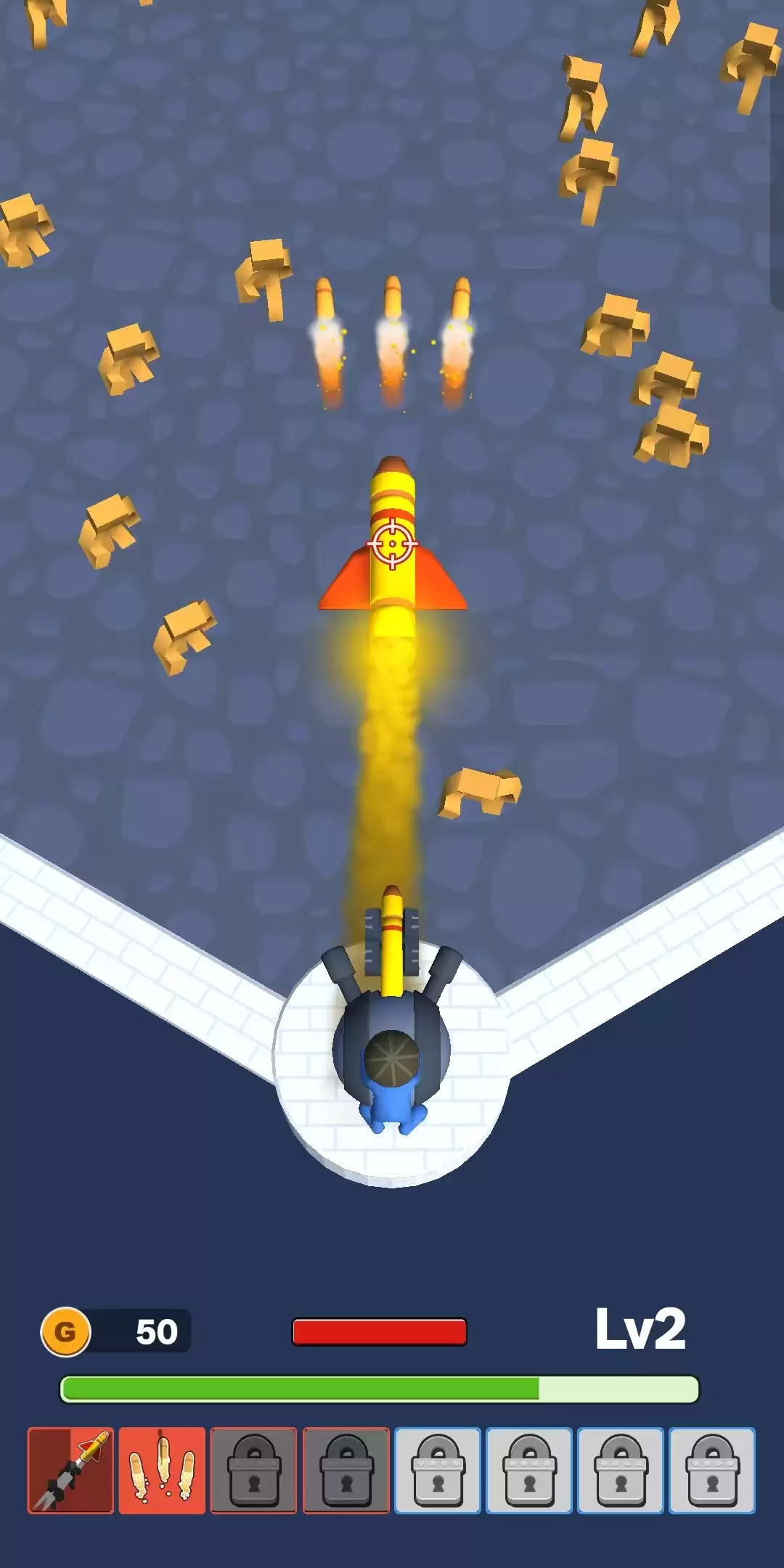Select the single rocket launcher weapon slot

70,1470
